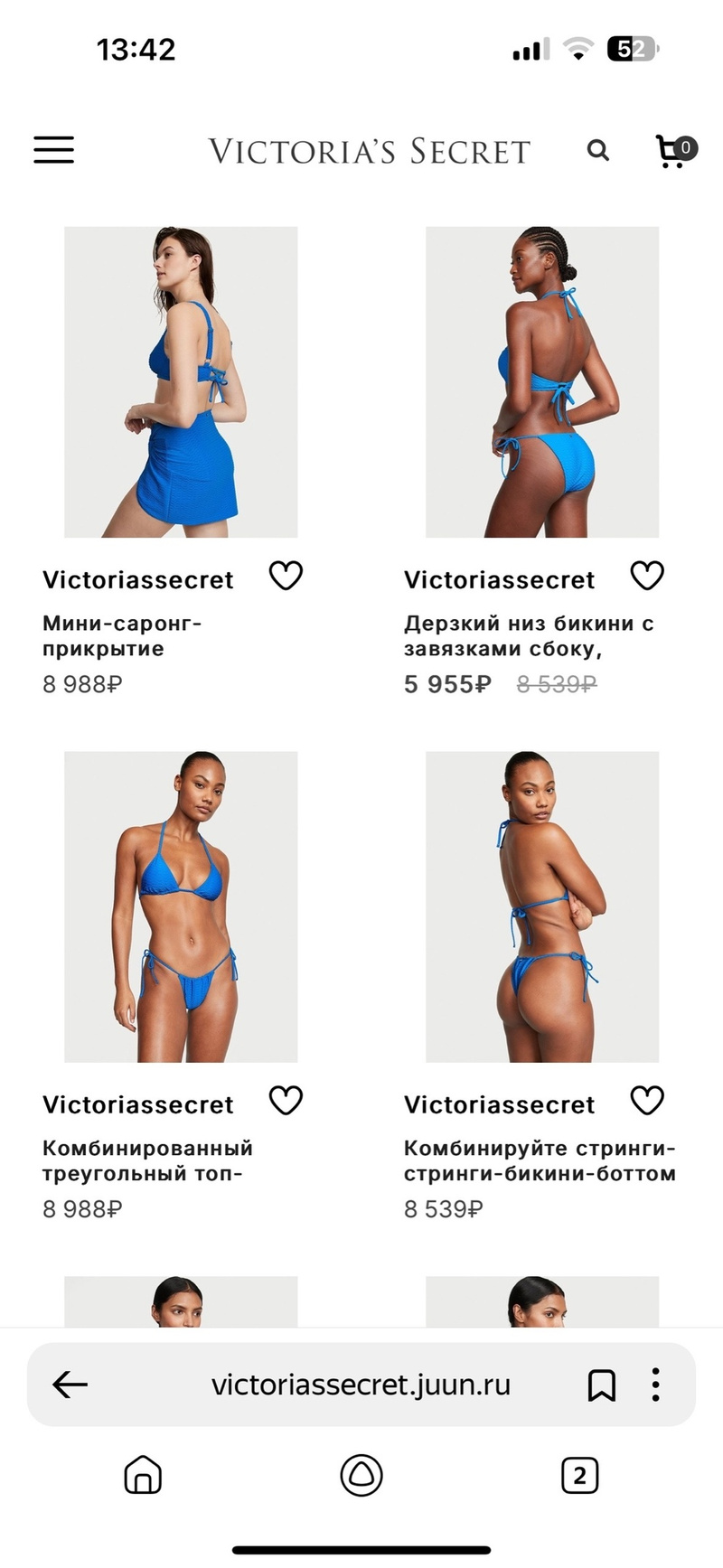Add Комбинируйте стринги bikini bottom to wishlist
Image resolution: width=723 pixels, height=1568 pixels.
point(647,1101)
